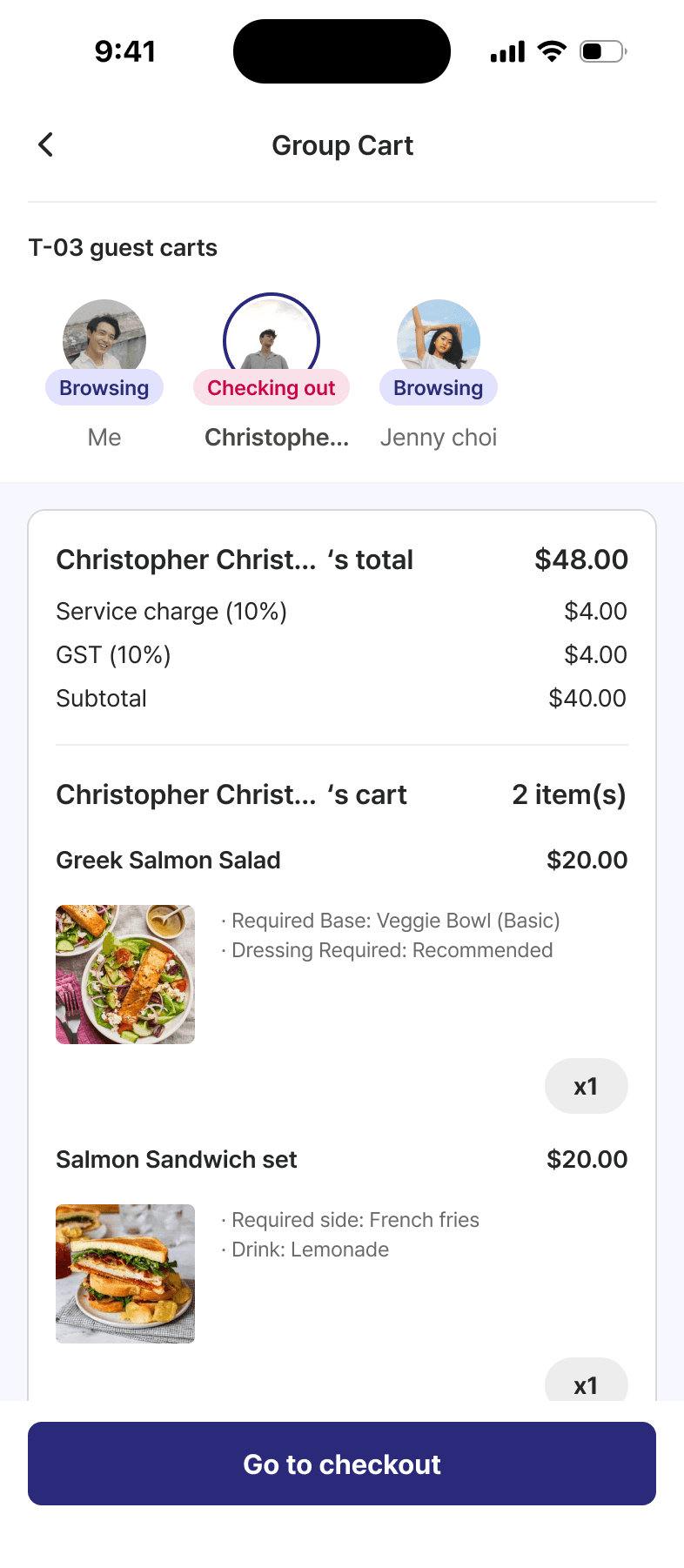This screenshot has width=684, height=1568.
Task: Go back from Group Cart
Action: tap(46, 144)
